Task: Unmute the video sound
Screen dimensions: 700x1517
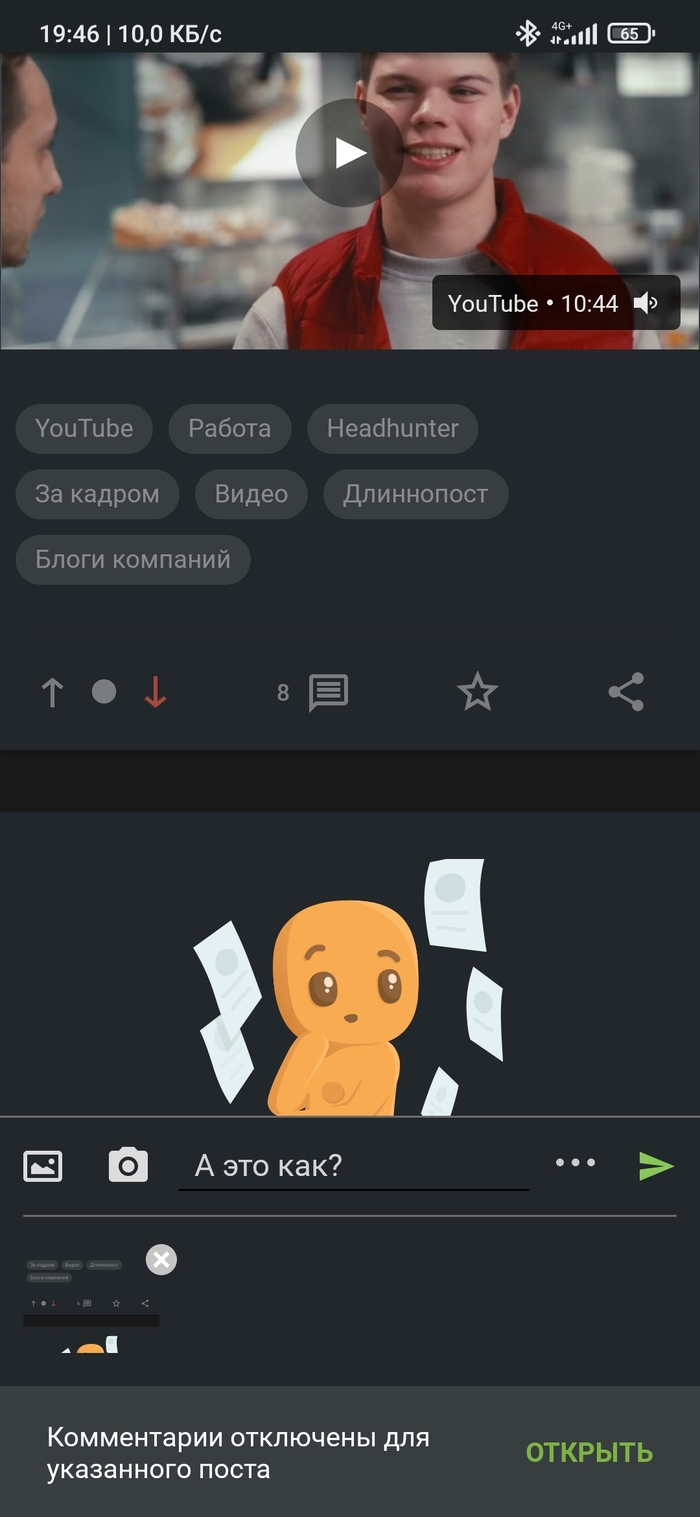Action: tap(646, 303)
